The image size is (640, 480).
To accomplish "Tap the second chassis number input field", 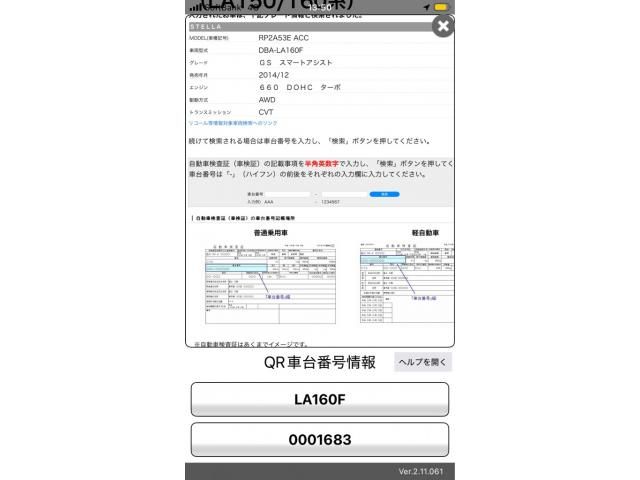I will [343, 194].
